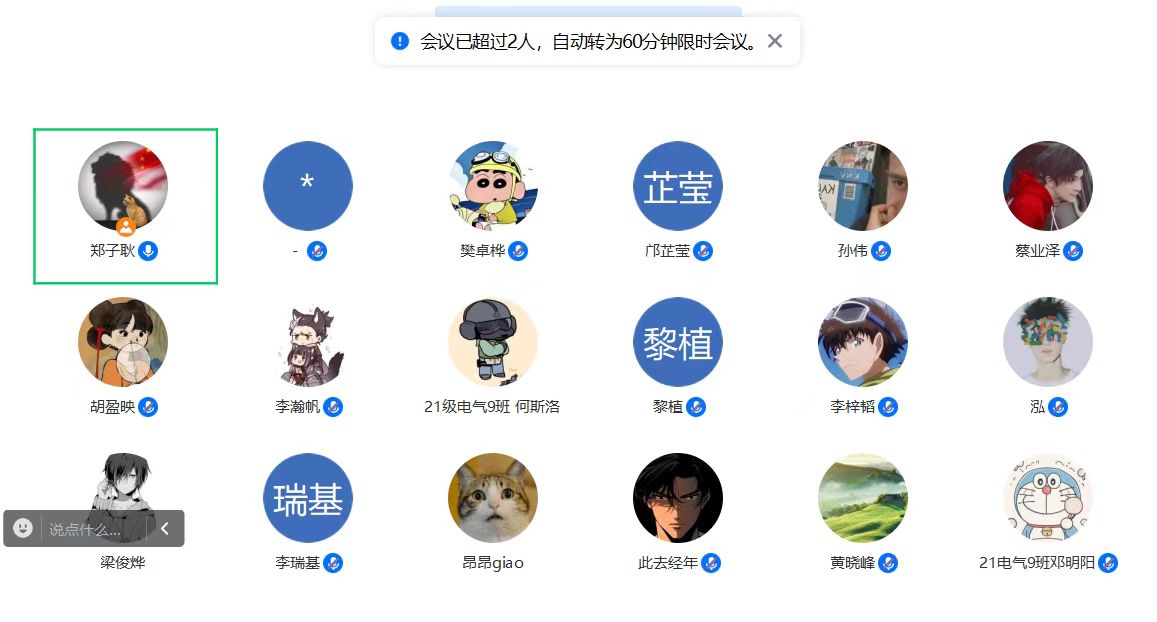Open 21电气9班邓明阳's participant tile
This screenshot has width=1157, height=622.
[x=1048, y=498]
